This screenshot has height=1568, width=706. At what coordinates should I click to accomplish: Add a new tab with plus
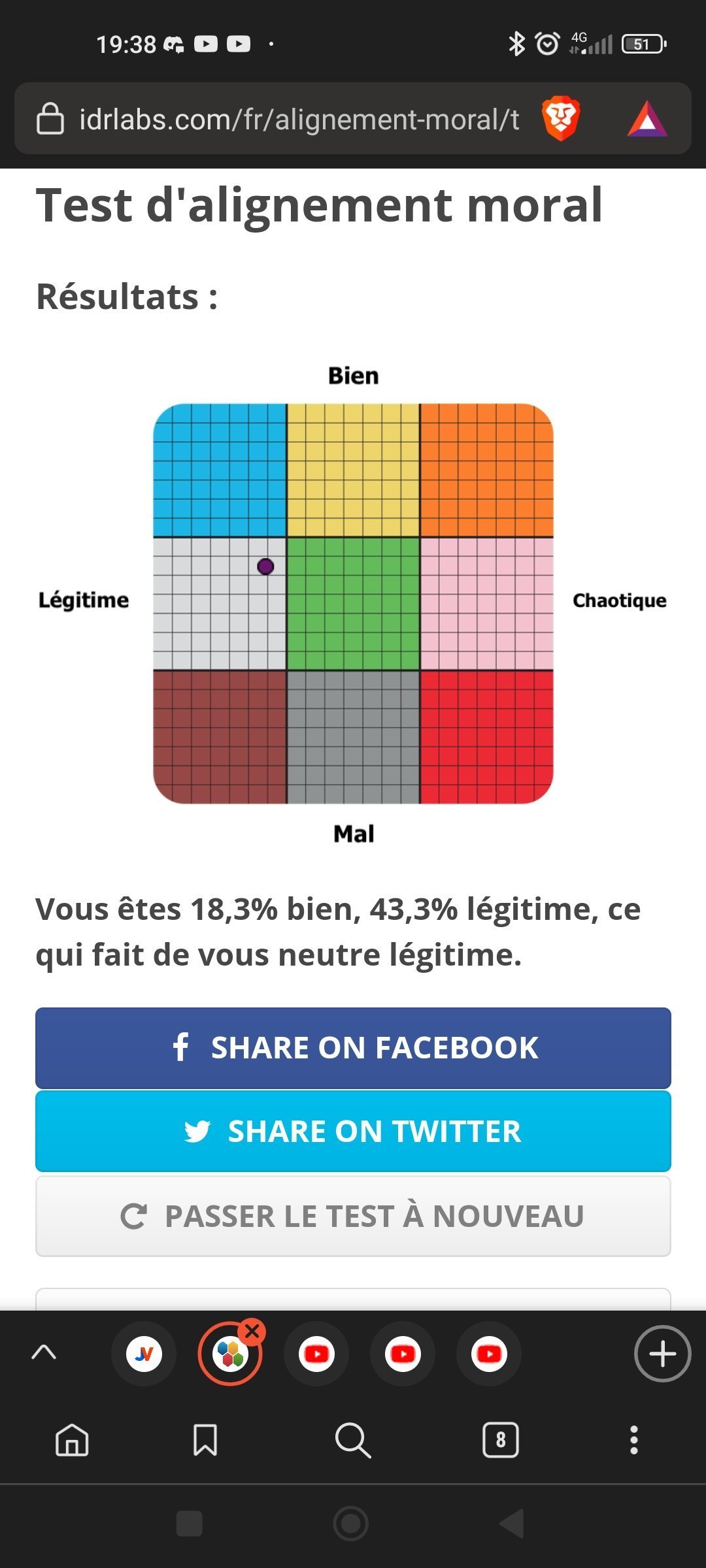pyautogui.click(x=662, y=1354)
